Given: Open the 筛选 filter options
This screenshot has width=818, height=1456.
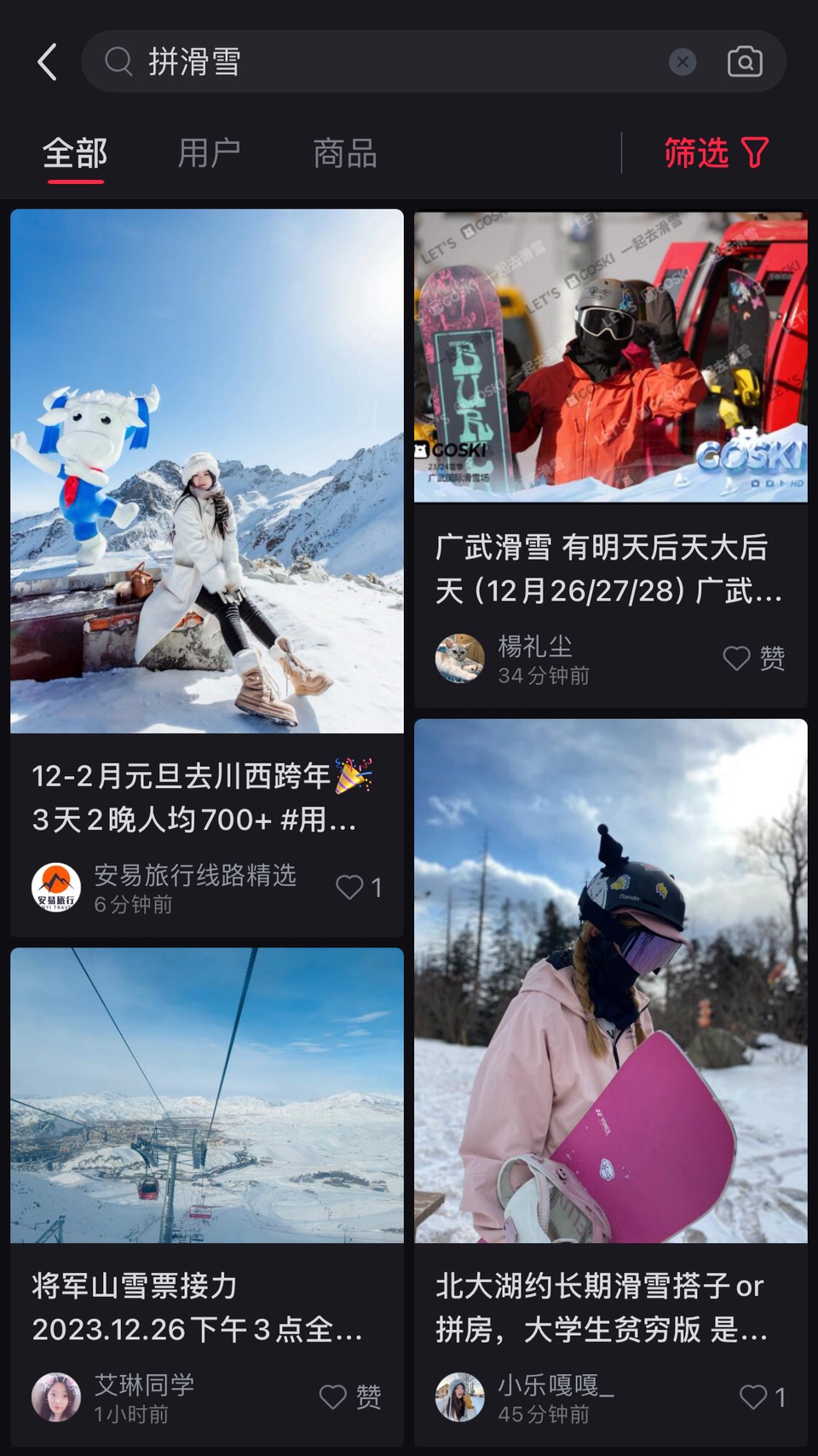Looking at the screenshot, I should tap(716, 153).
